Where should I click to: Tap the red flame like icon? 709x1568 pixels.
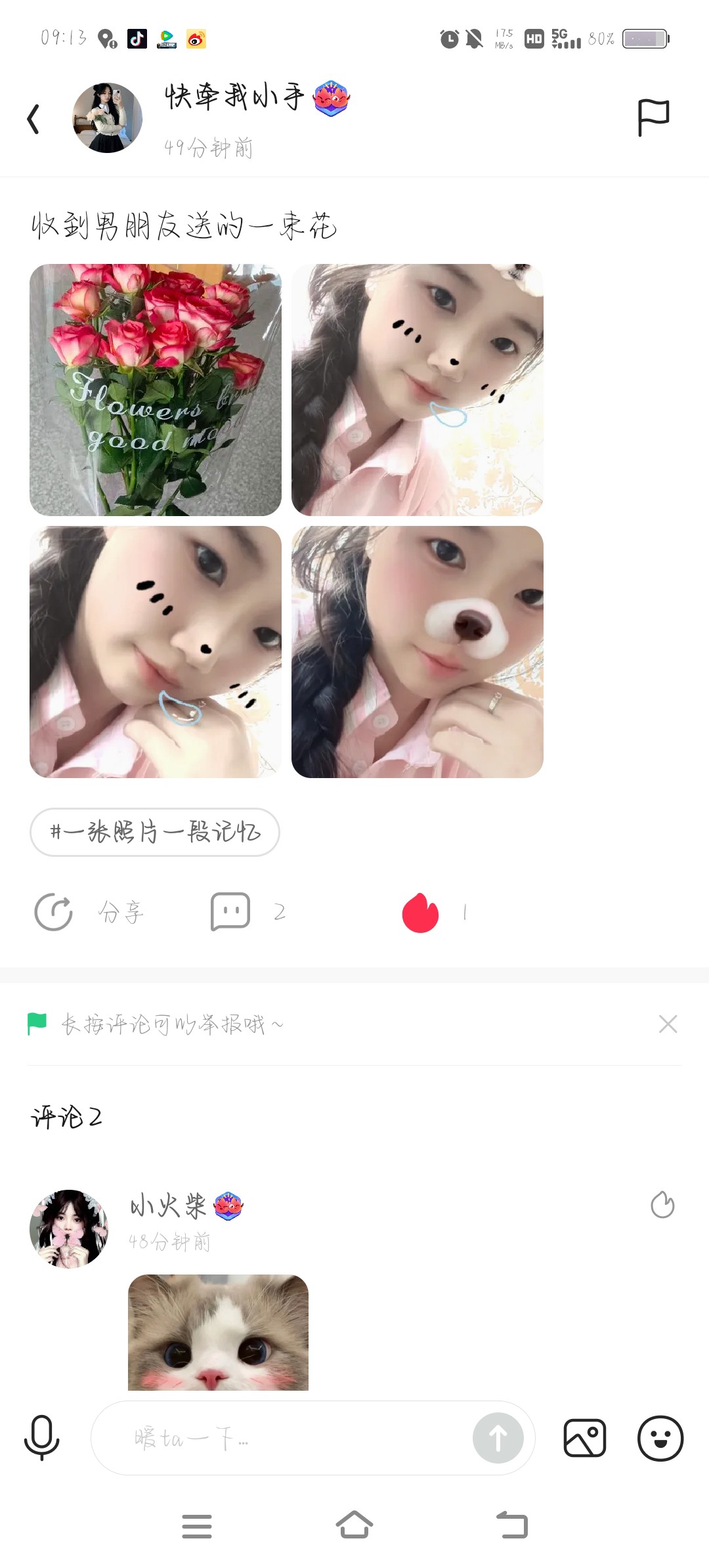pos(420,913)
